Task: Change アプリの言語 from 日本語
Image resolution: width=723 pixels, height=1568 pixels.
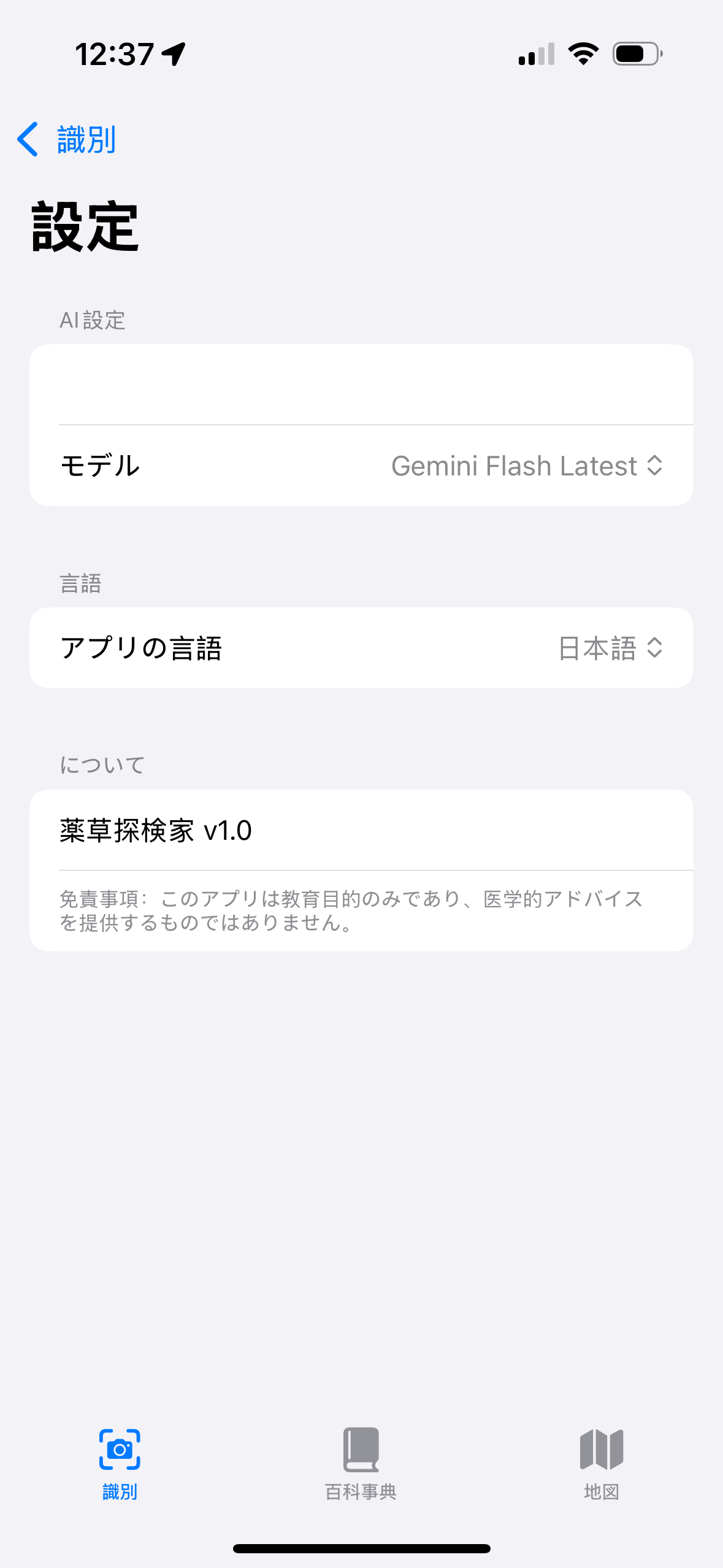Action: (610, 648)
